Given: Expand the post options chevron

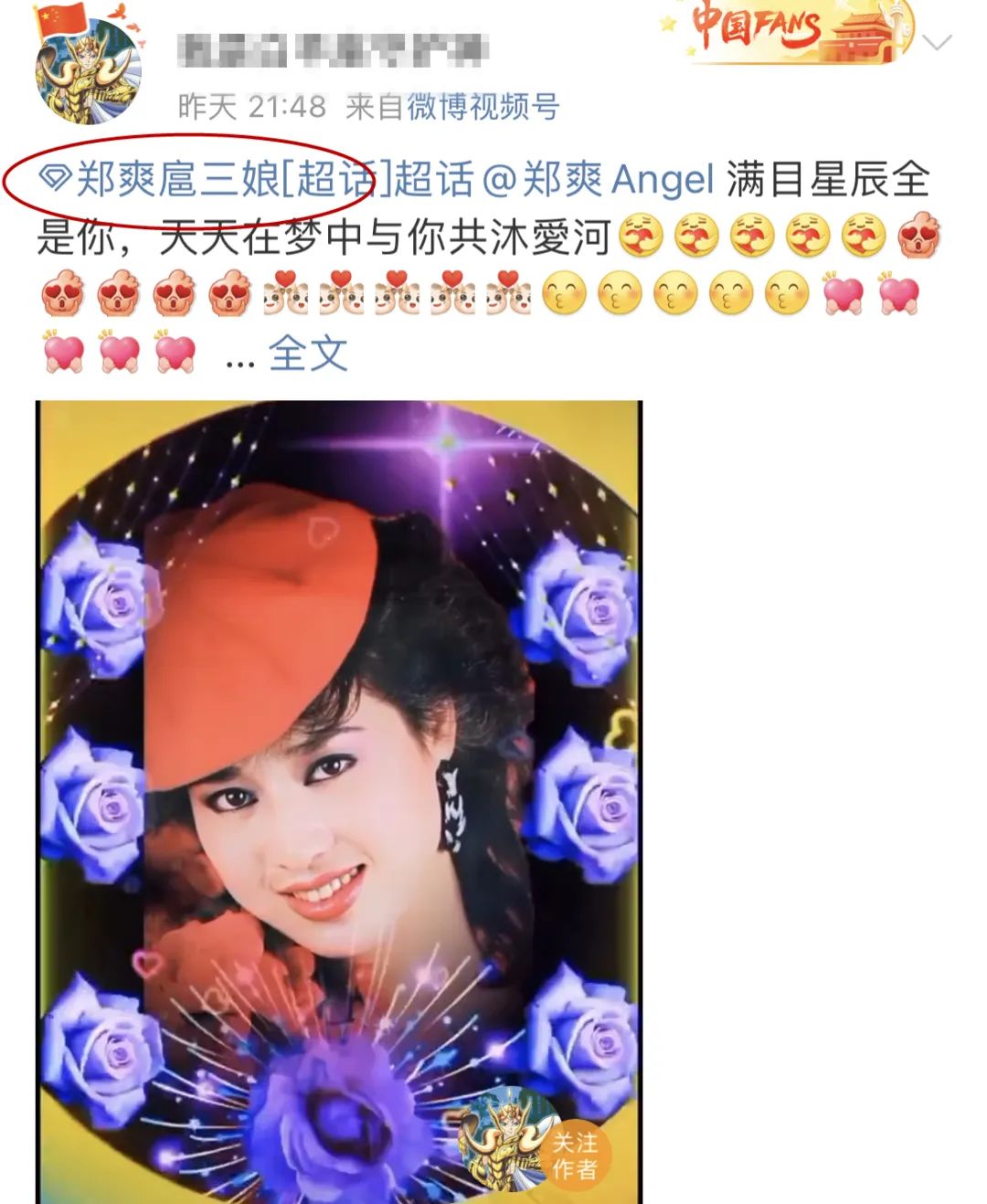Looking at the screenshot, I should [938, 43].
